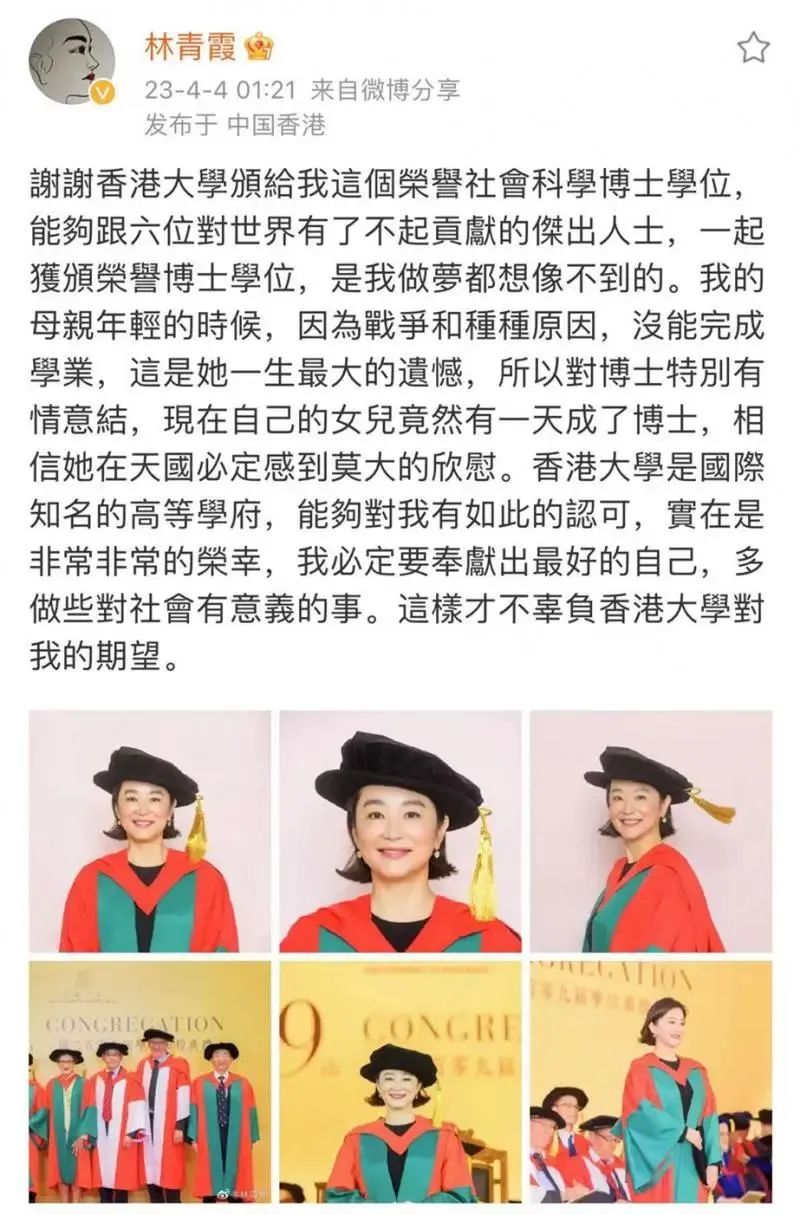Open the group photo on Congregation stage

pos(149,1081)
